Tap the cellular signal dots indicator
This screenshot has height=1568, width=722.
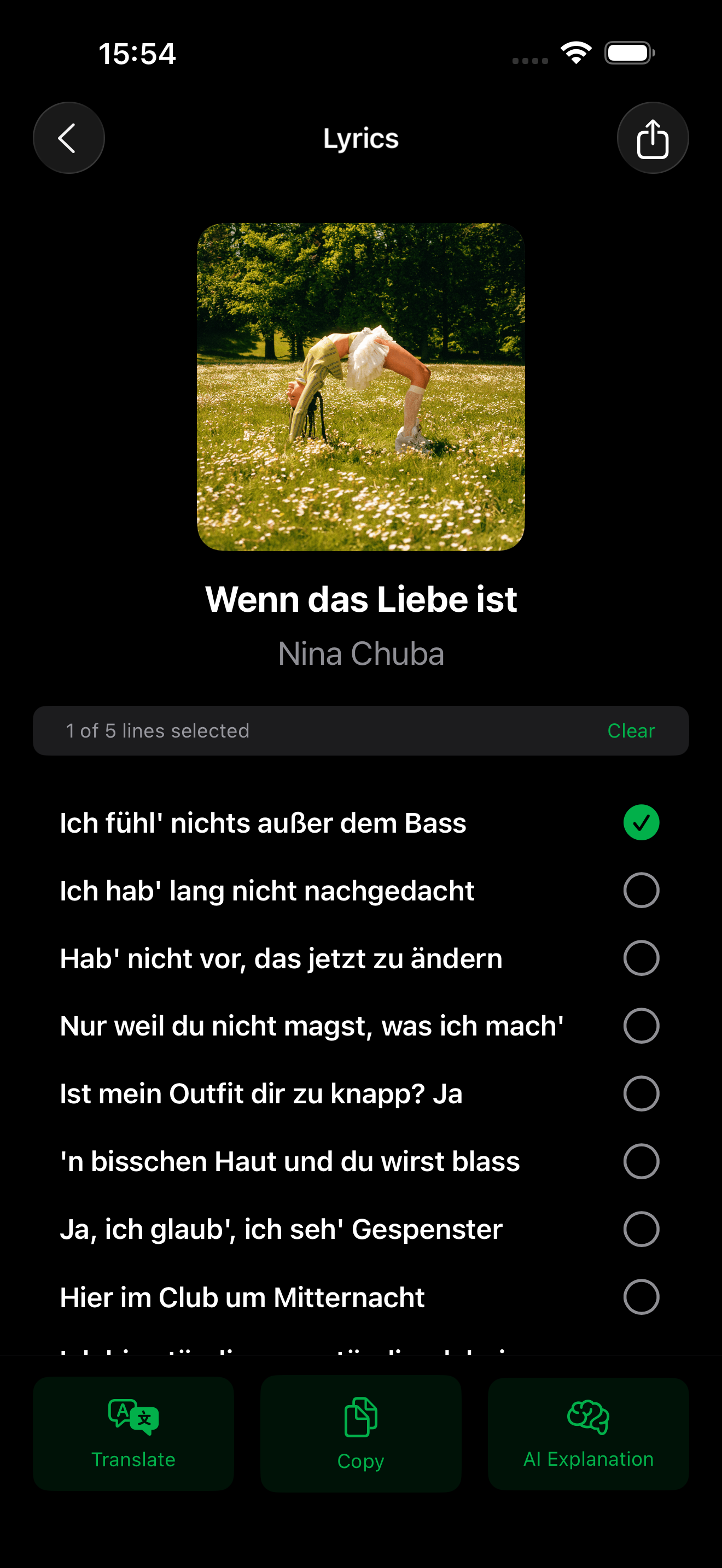(529, 59)
